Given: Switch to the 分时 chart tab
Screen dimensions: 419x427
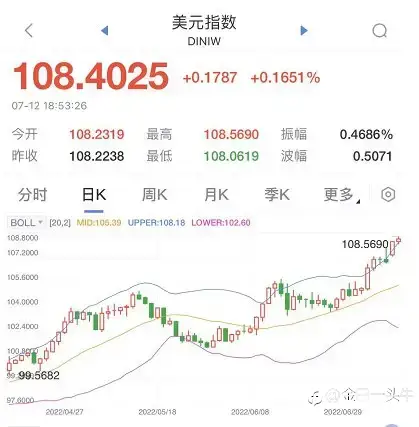Looking at the screenshot, I should [32, 195].
